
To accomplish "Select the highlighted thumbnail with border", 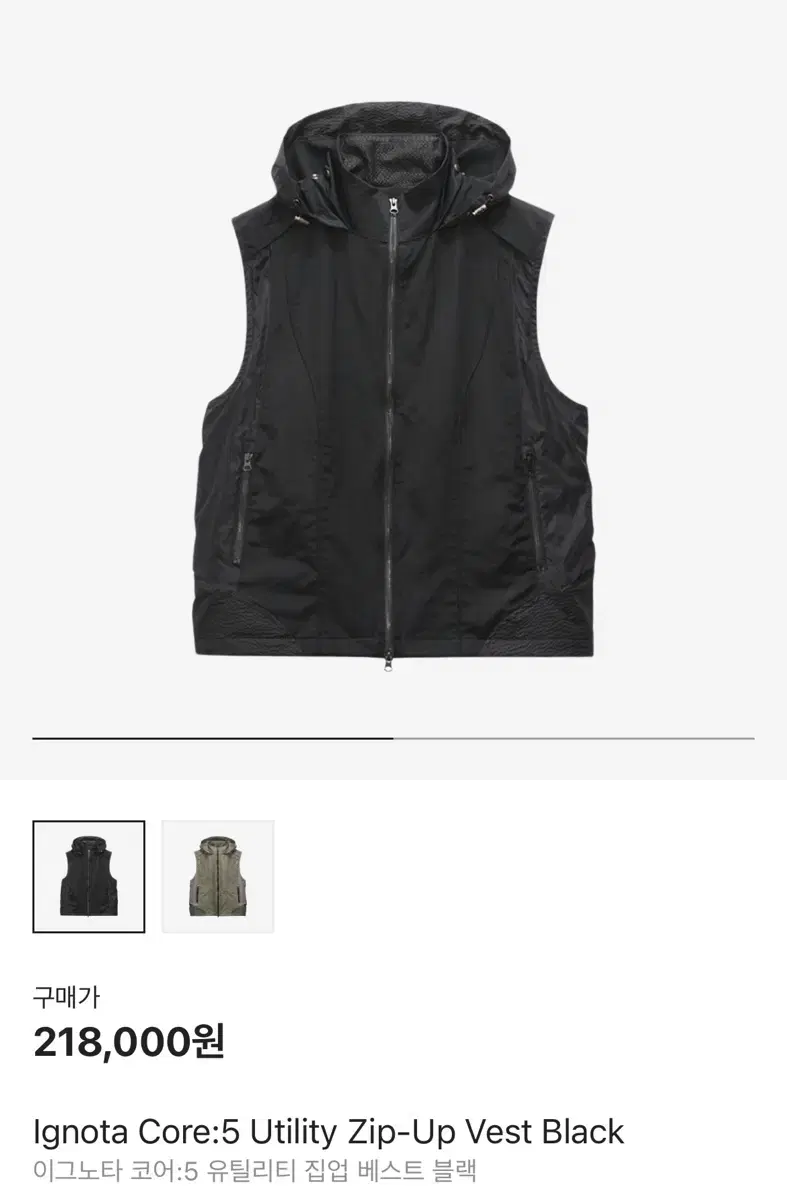I will 89,874.
